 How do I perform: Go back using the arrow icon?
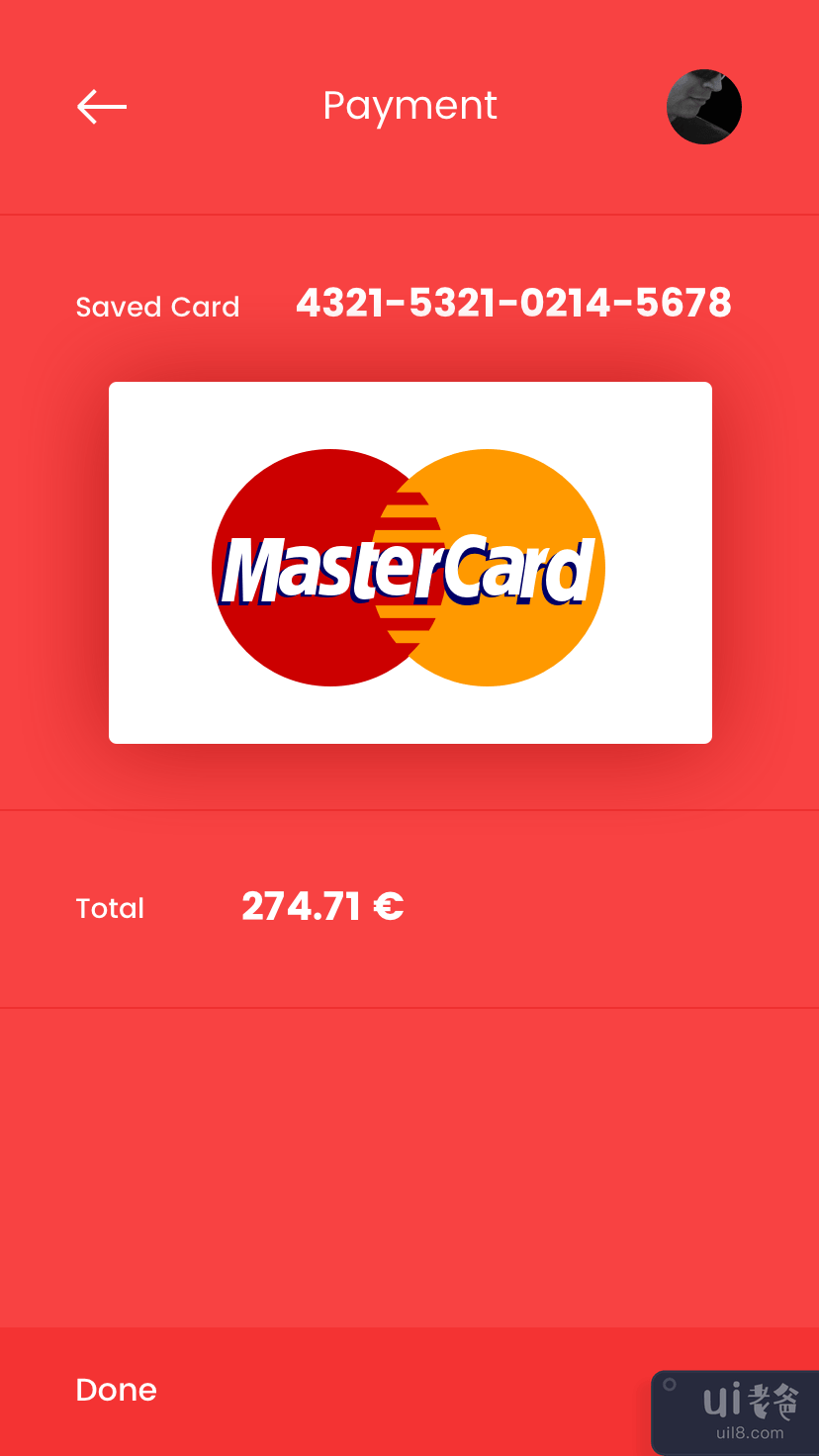click(x=102, y=107)
